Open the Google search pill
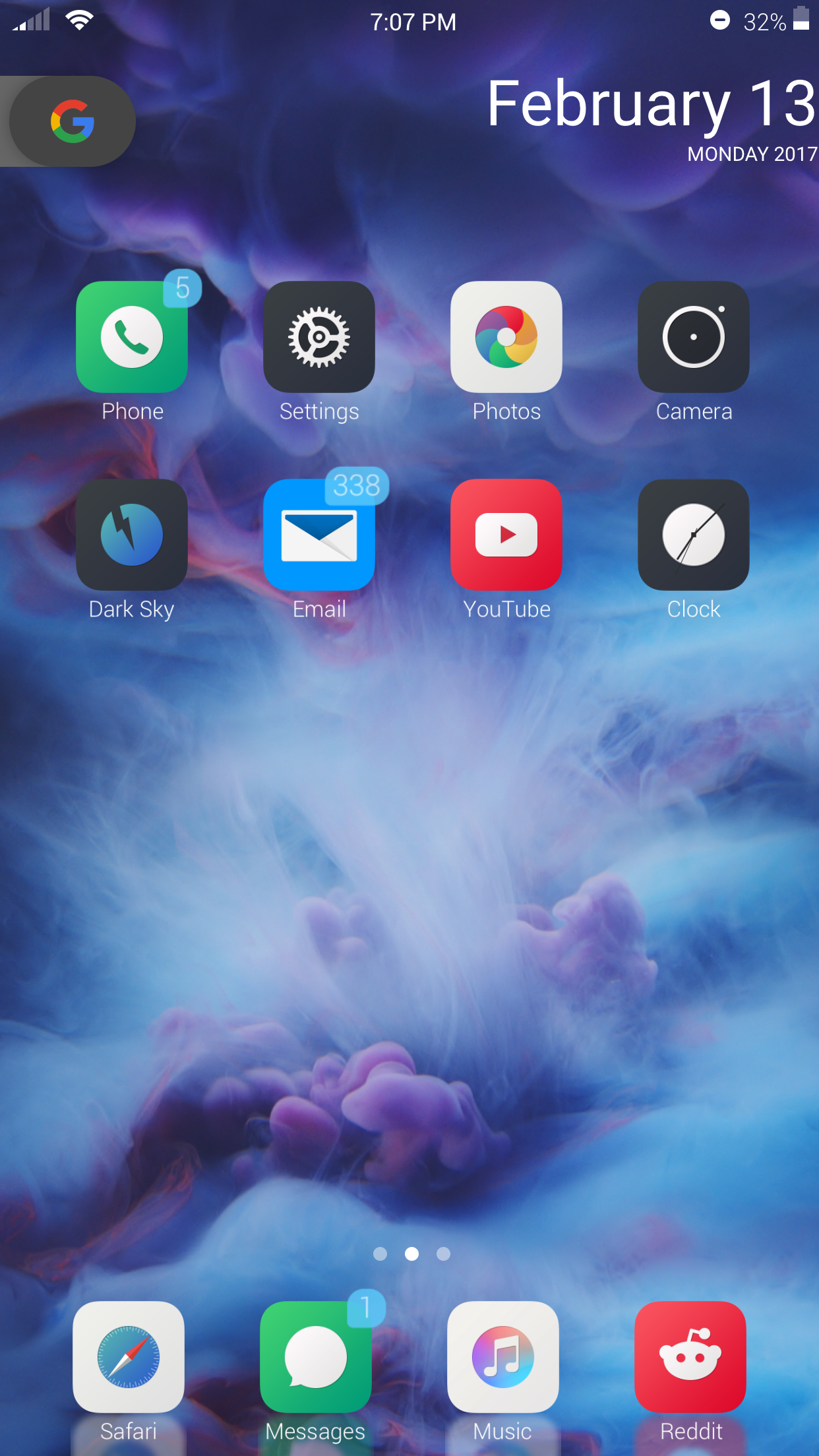The image size is (819, 1456). [71, 121]
